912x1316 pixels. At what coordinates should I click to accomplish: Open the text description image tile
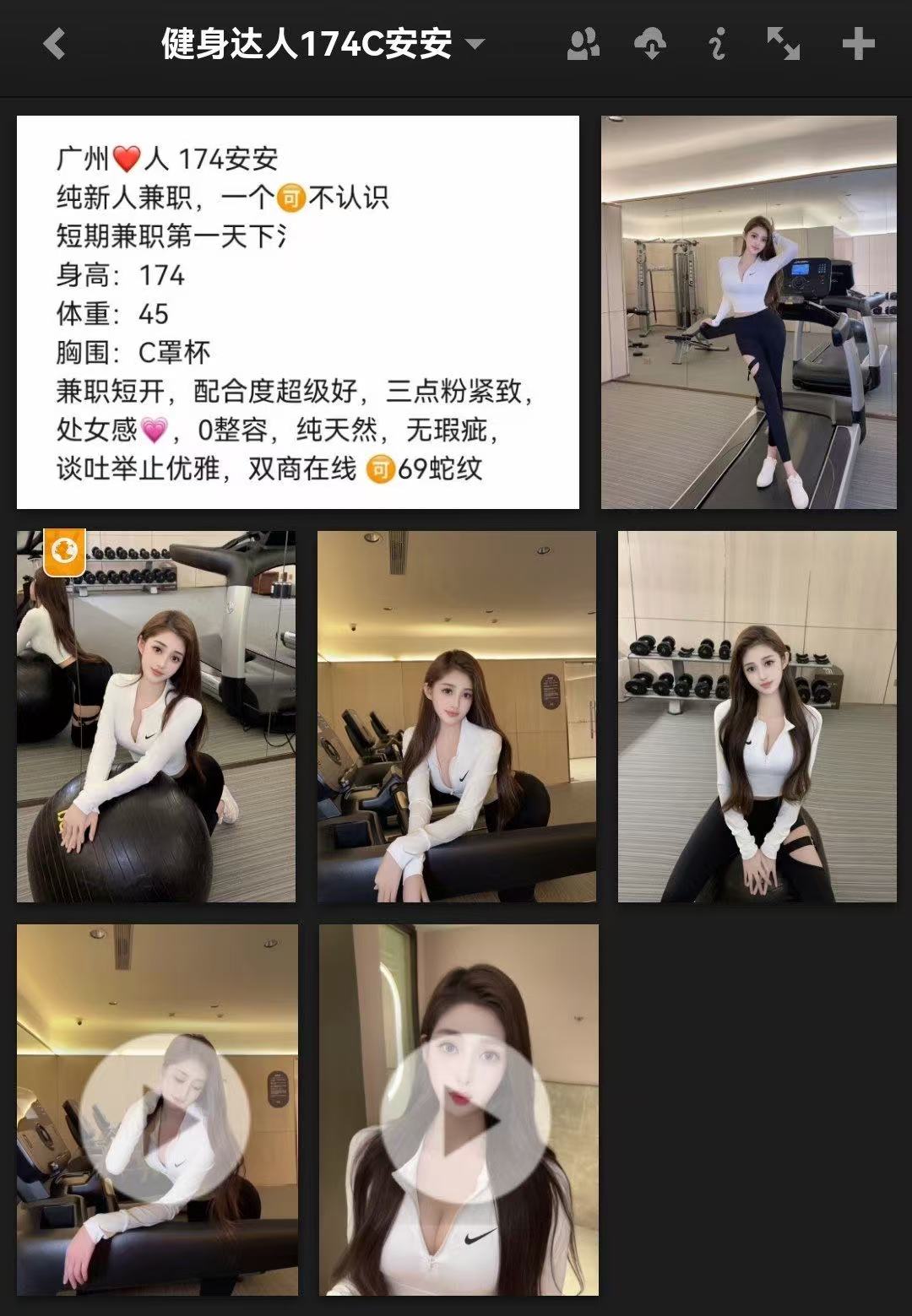[298, 312]
